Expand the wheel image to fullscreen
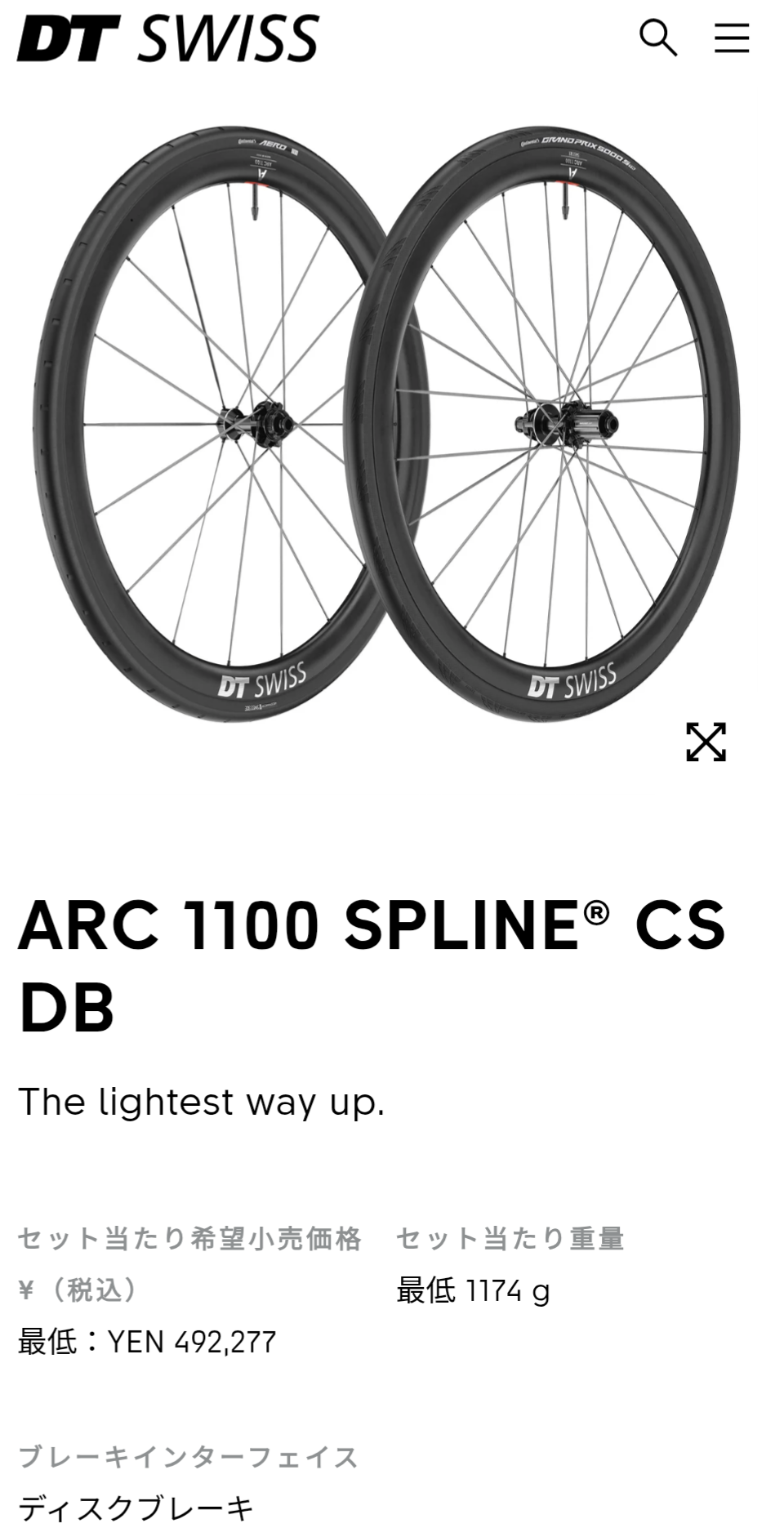The height and width of the screenshot is (1537, 784). point(706,742)
